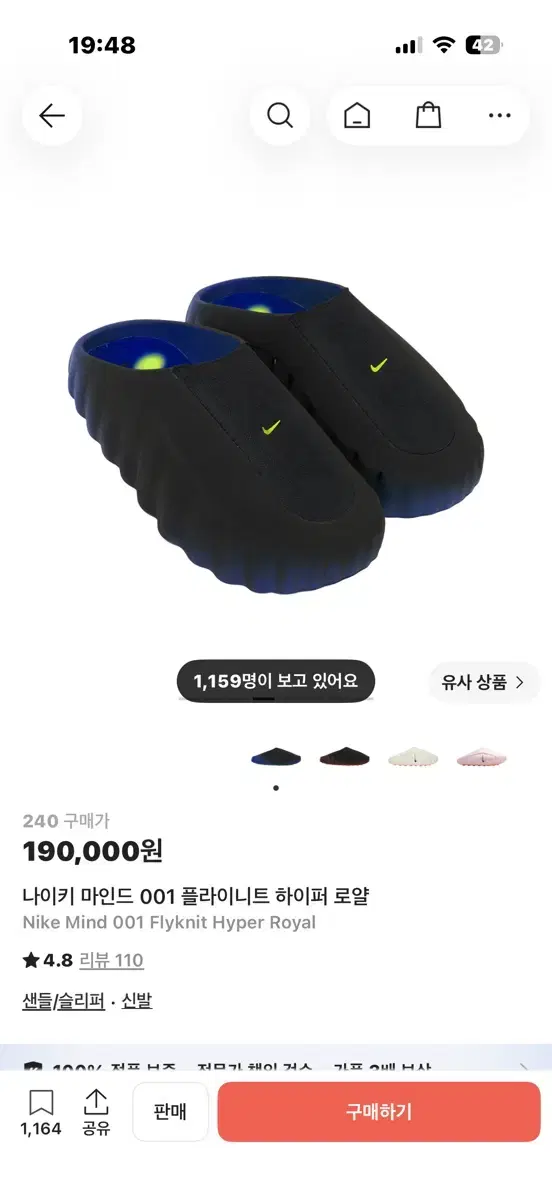Go to the home icon
The image size is (552, 1200).
pyautogui.click(x=357, y=116)
